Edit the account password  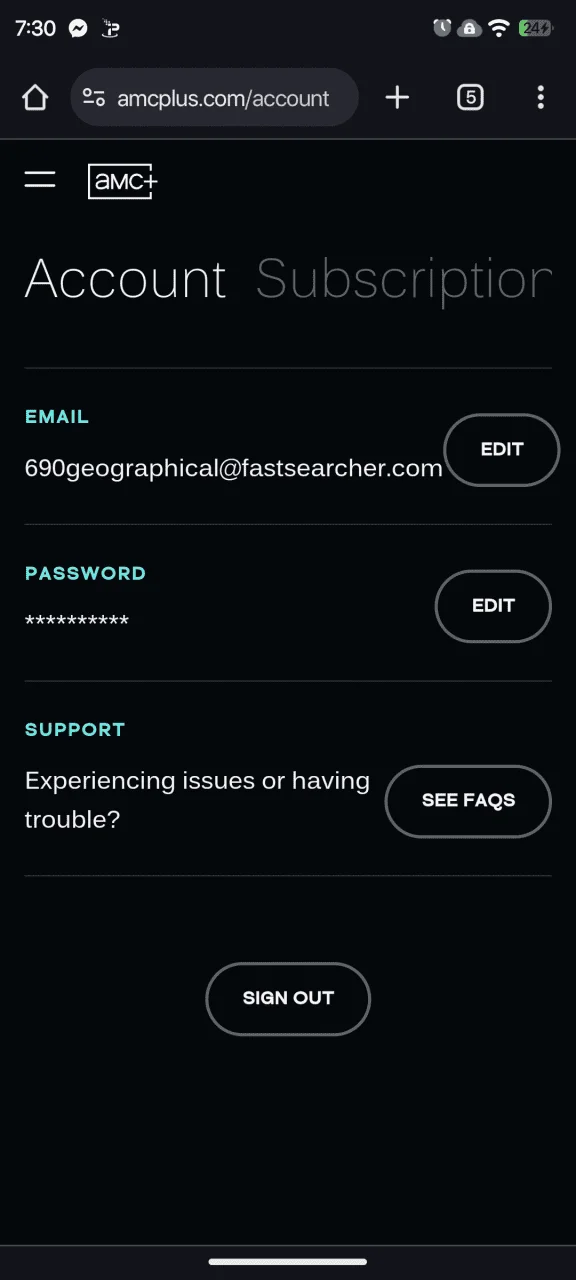(493, 606)
